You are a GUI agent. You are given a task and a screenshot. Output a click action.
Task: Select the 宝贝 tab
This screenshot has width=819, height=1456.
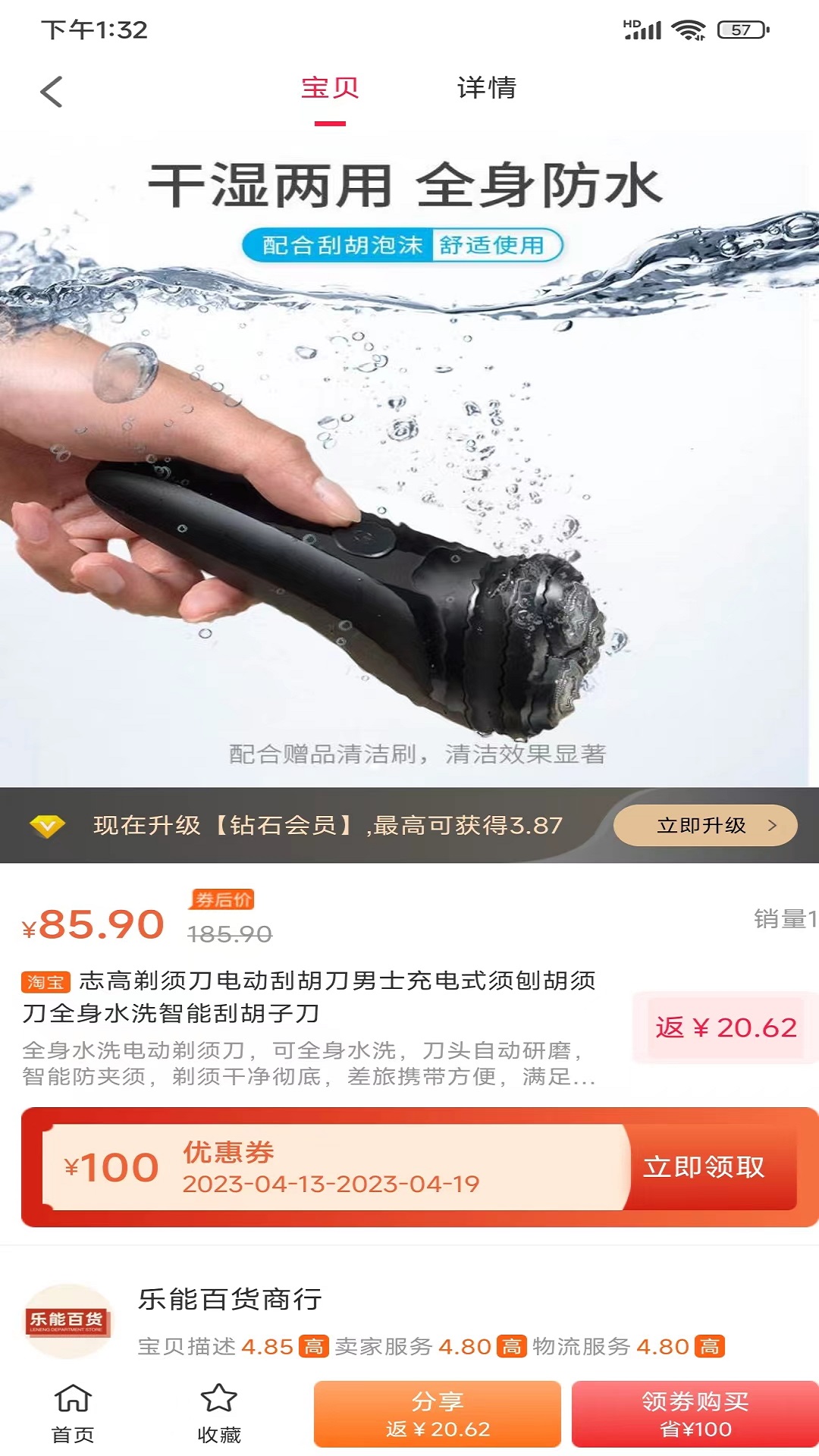(330, 89)
